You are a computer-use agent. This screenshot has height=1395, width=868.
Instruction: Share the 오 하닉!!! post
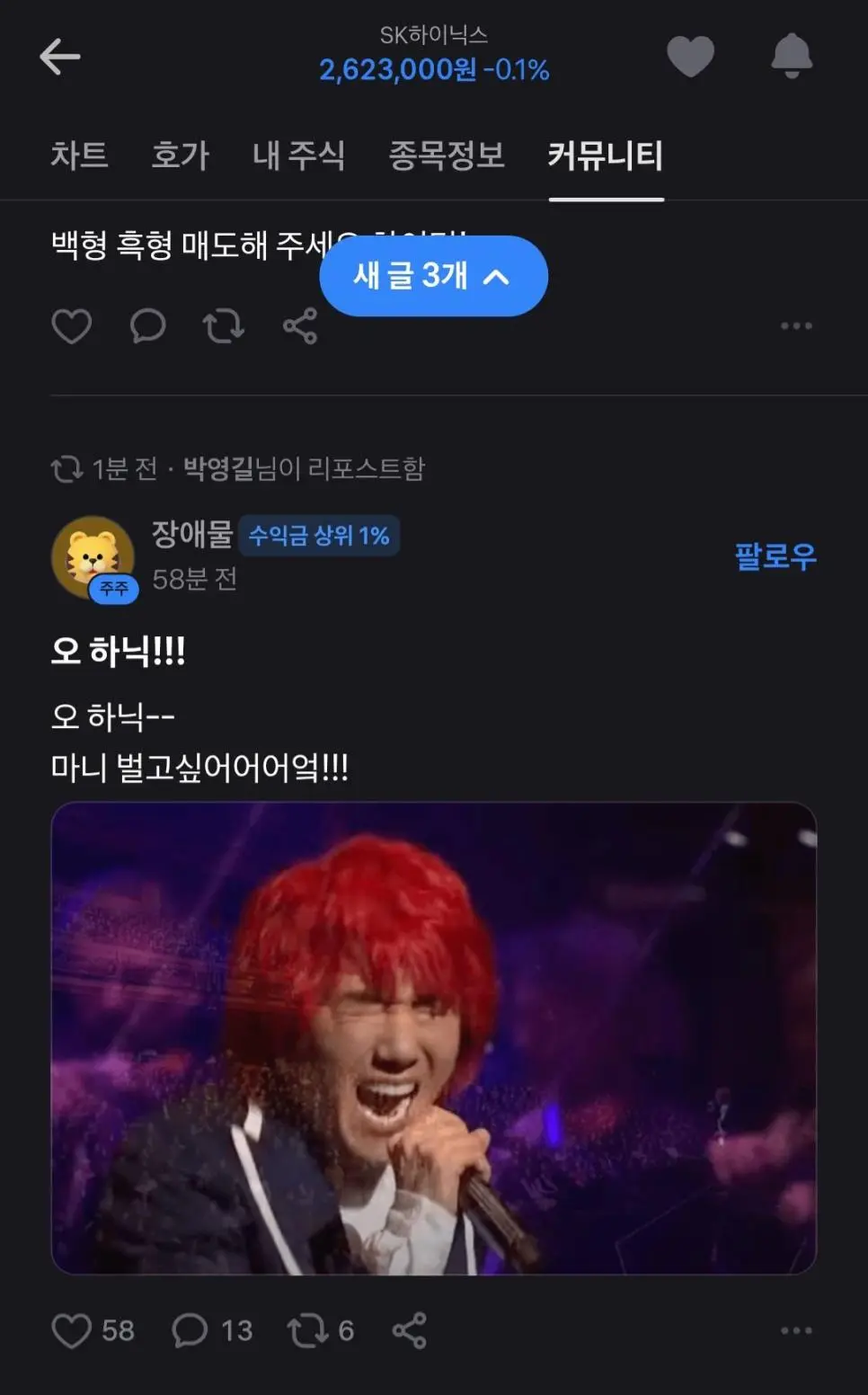click(409, 1330)
